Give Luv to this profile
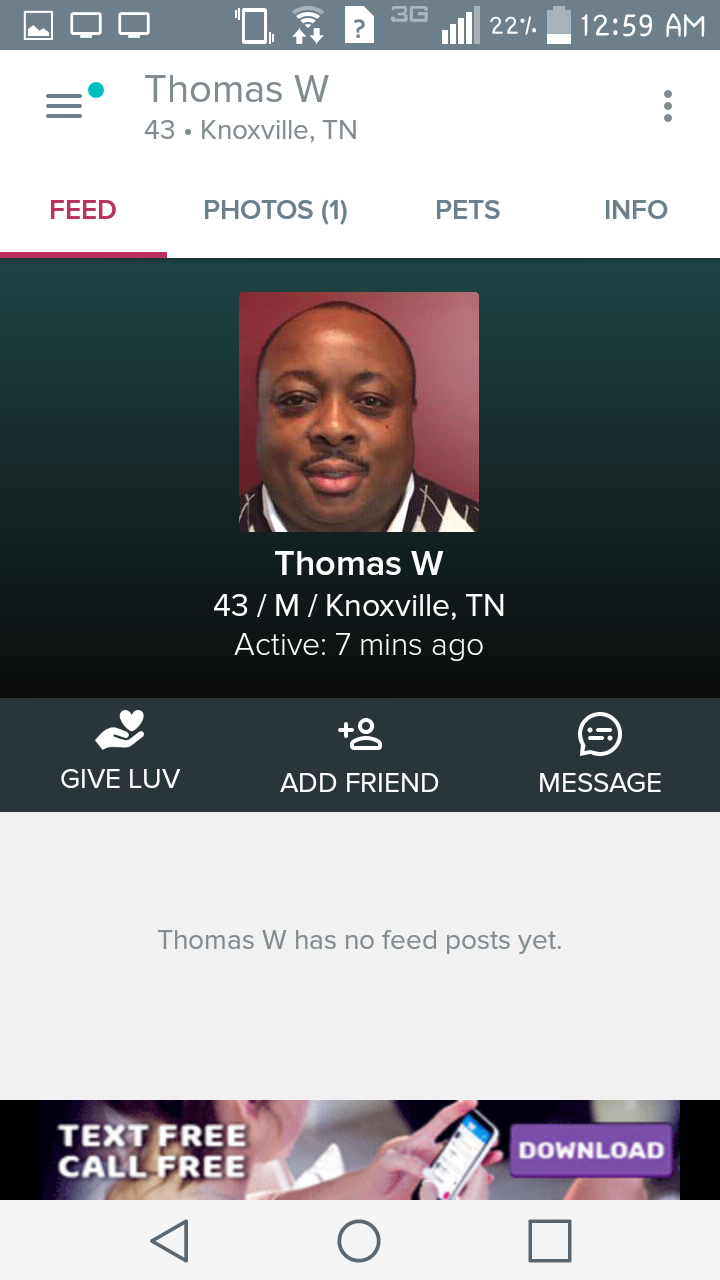The height and width of the screenshot is (1280, 720). click(x=120, y=755)
